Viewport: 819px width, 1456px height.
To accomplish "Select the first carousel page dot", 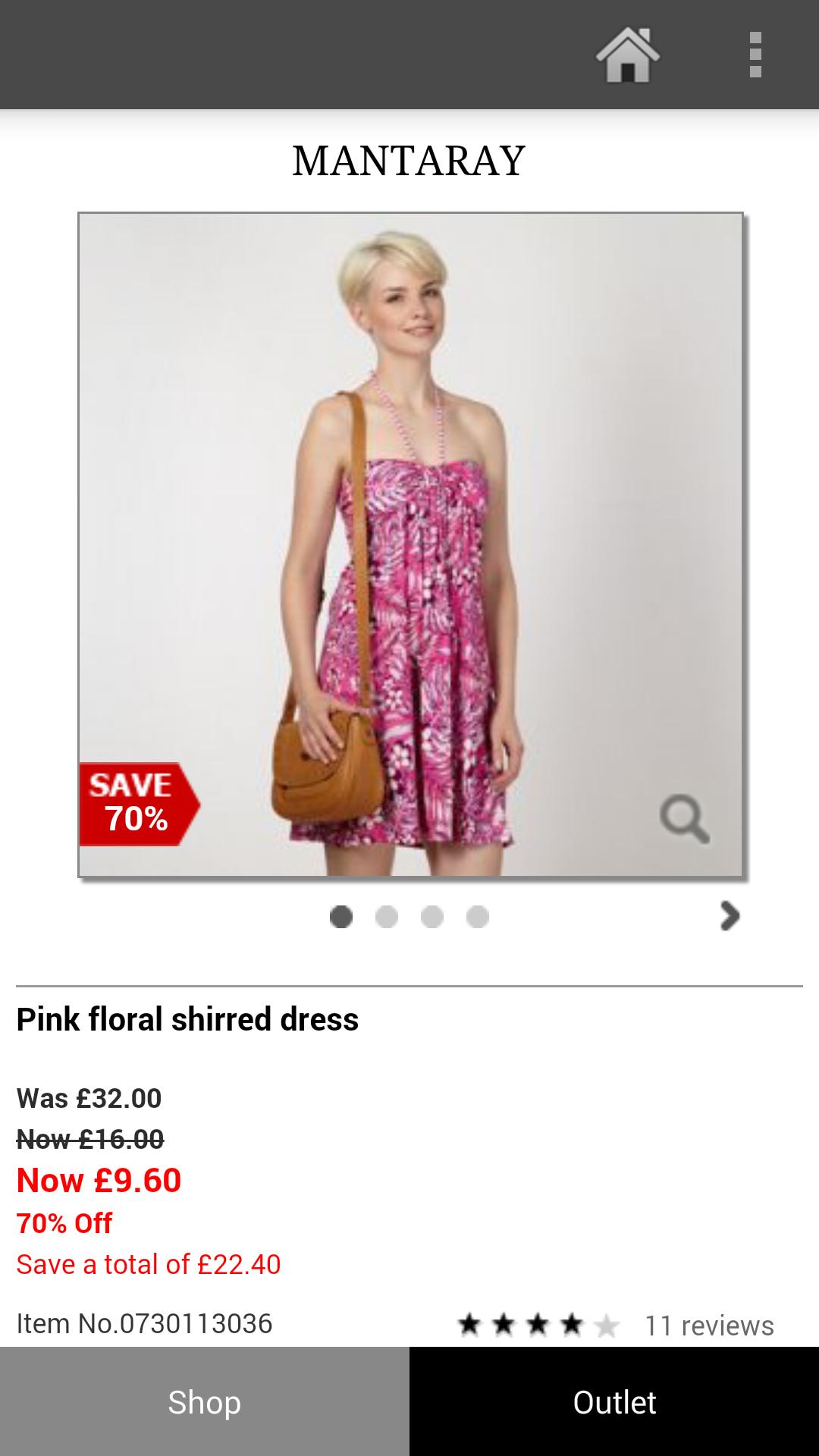I will pyautogui.click(x=342, y=917).
